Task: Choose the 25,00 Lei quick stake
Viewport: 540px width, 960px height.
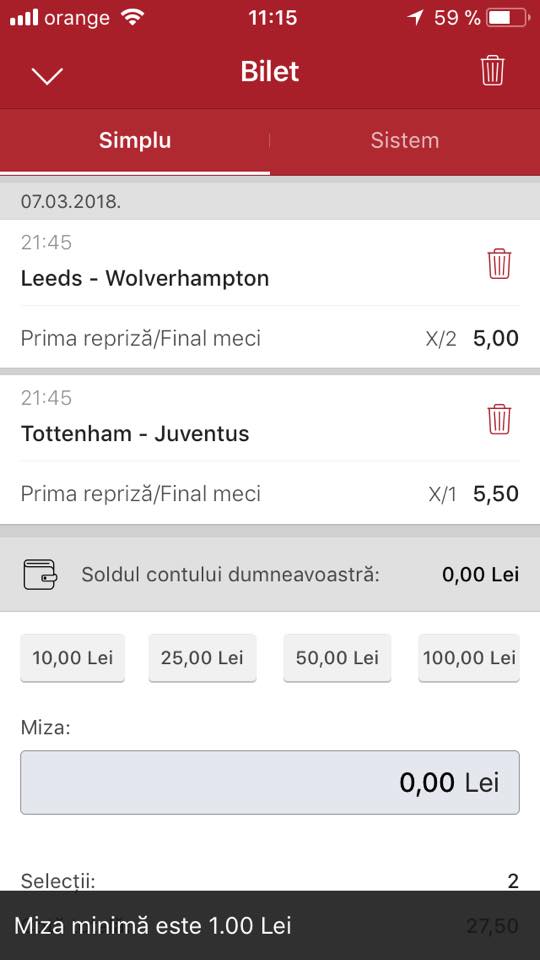Action: pos(202,658)
